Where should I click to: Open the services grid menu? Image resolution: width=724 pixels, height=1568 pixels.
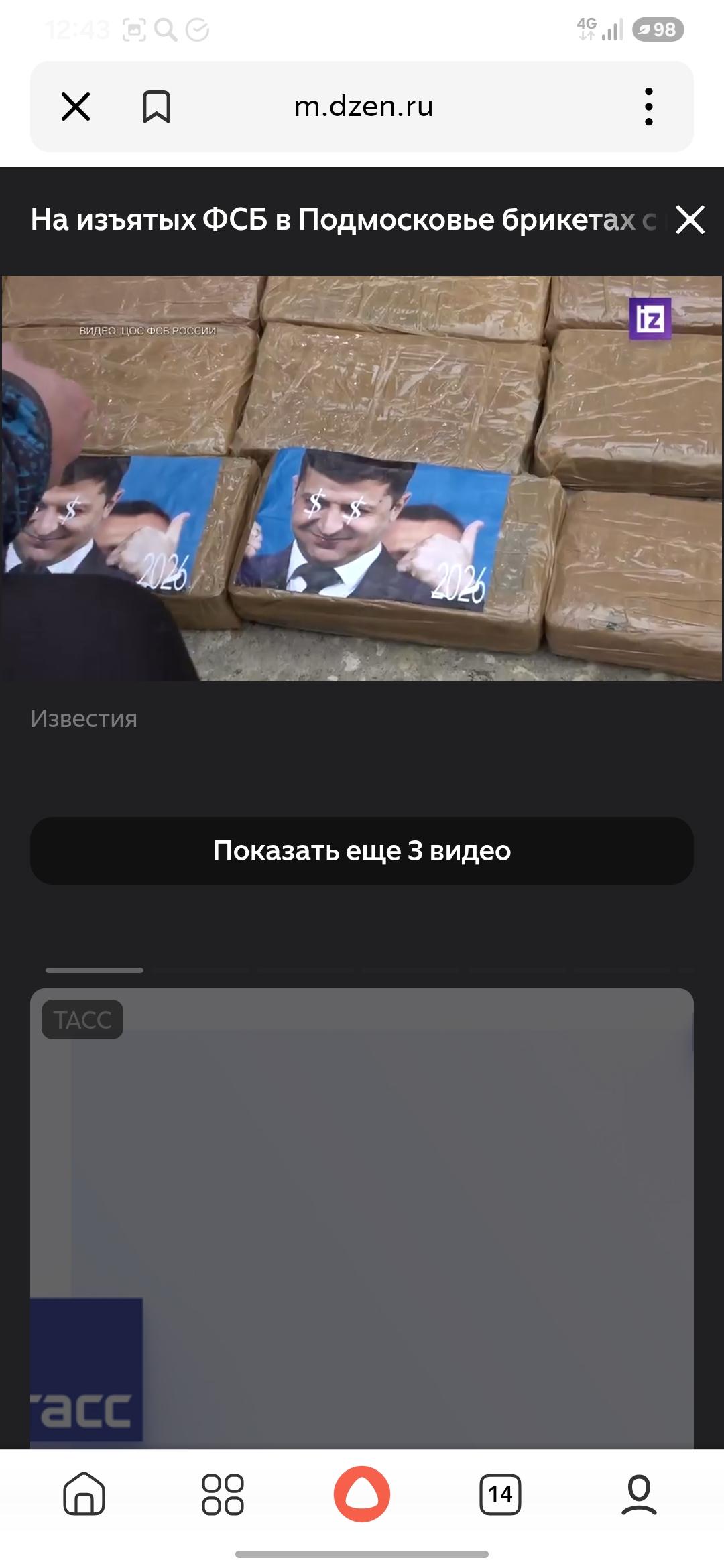(x=223, y=1494)
